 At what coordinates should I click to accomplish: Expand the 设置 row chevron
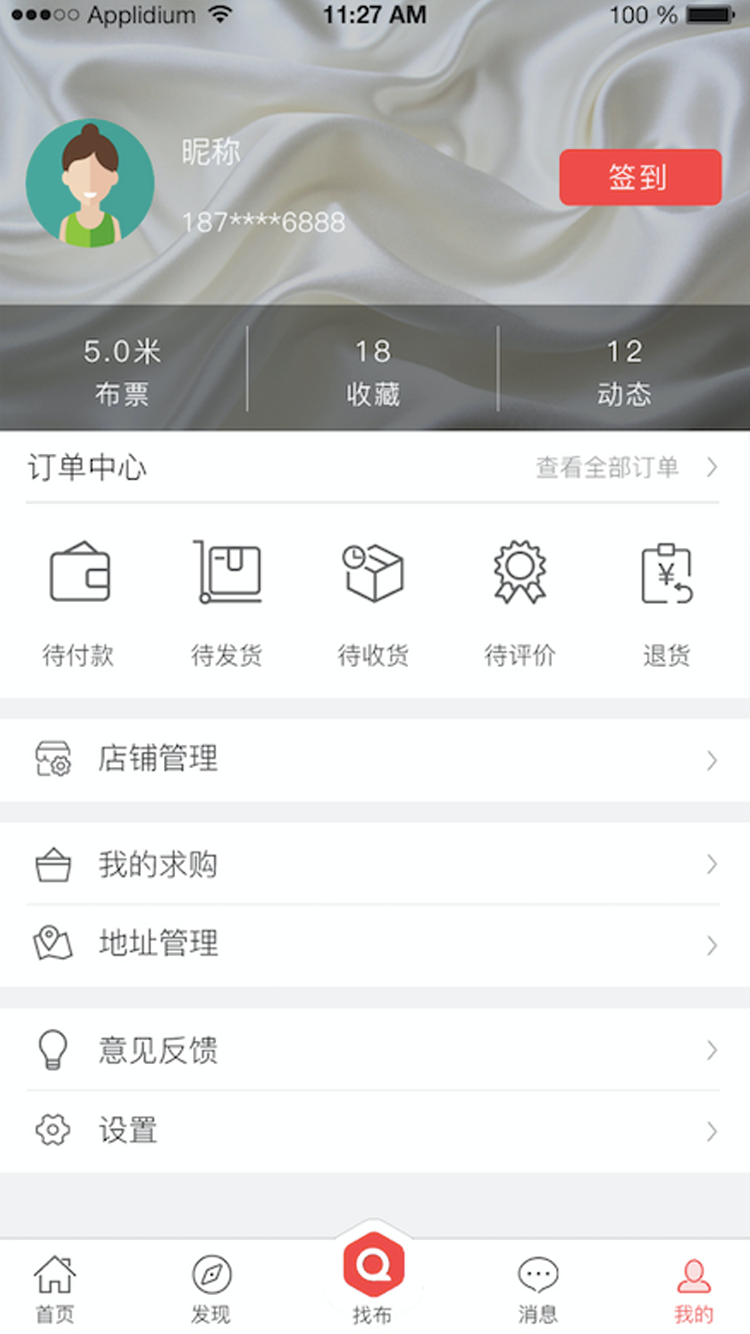(712, 1130)
